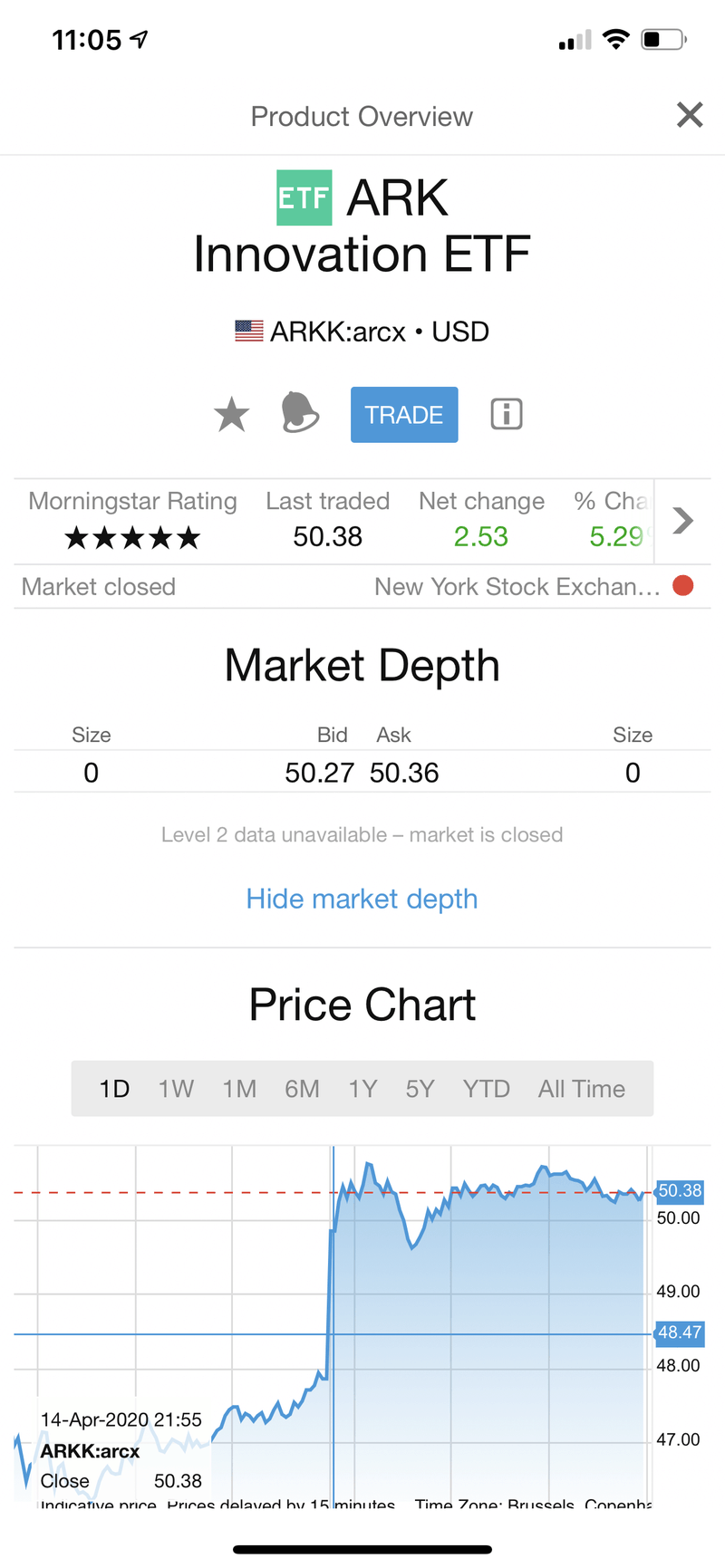The width and height of the screenshot is (725, 1568).
Task: Select the 1D chart range
Action: [114, 1089]
